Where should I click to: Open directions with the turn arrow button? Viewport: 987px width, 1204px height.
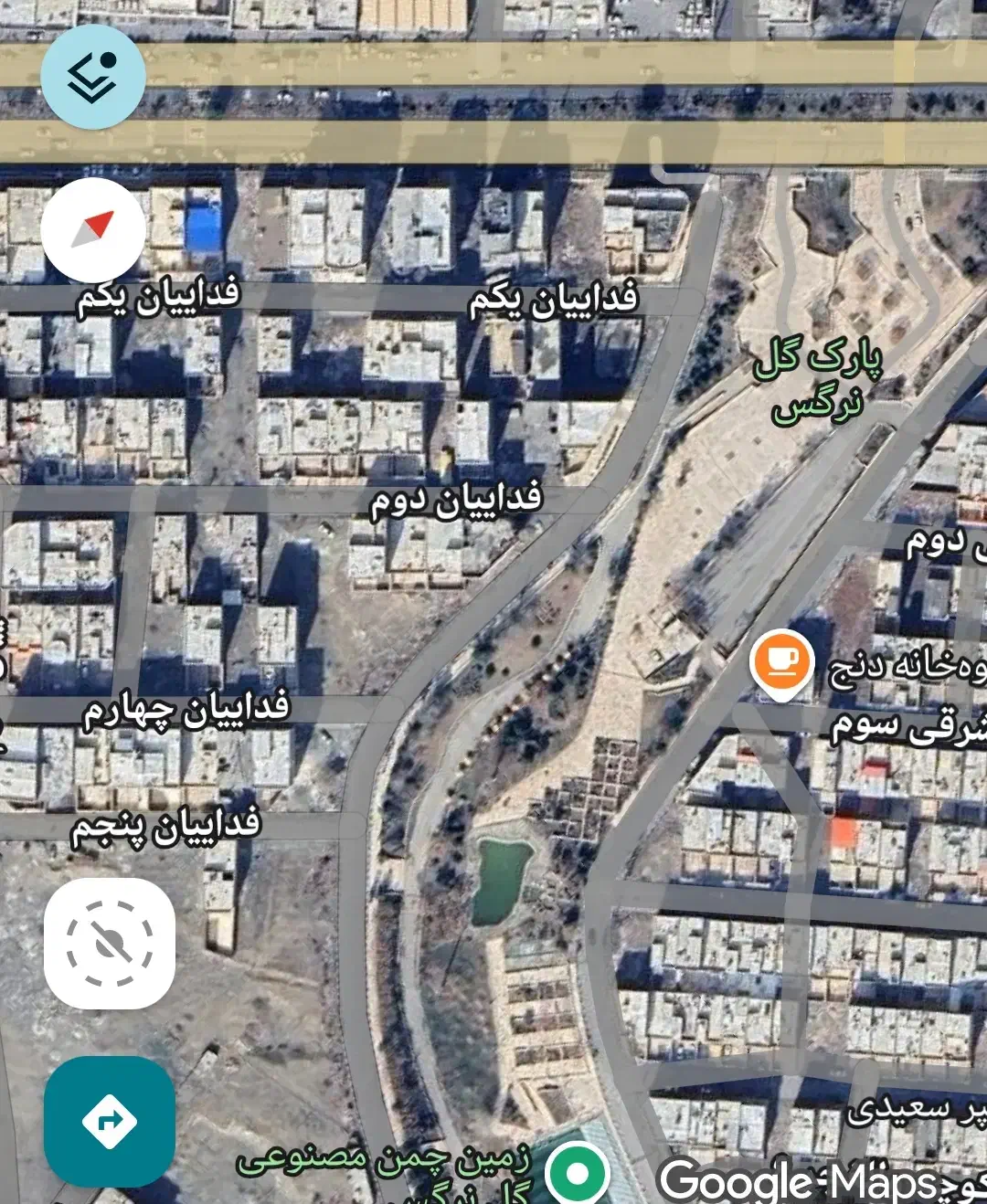click(x=110, y=1121)
